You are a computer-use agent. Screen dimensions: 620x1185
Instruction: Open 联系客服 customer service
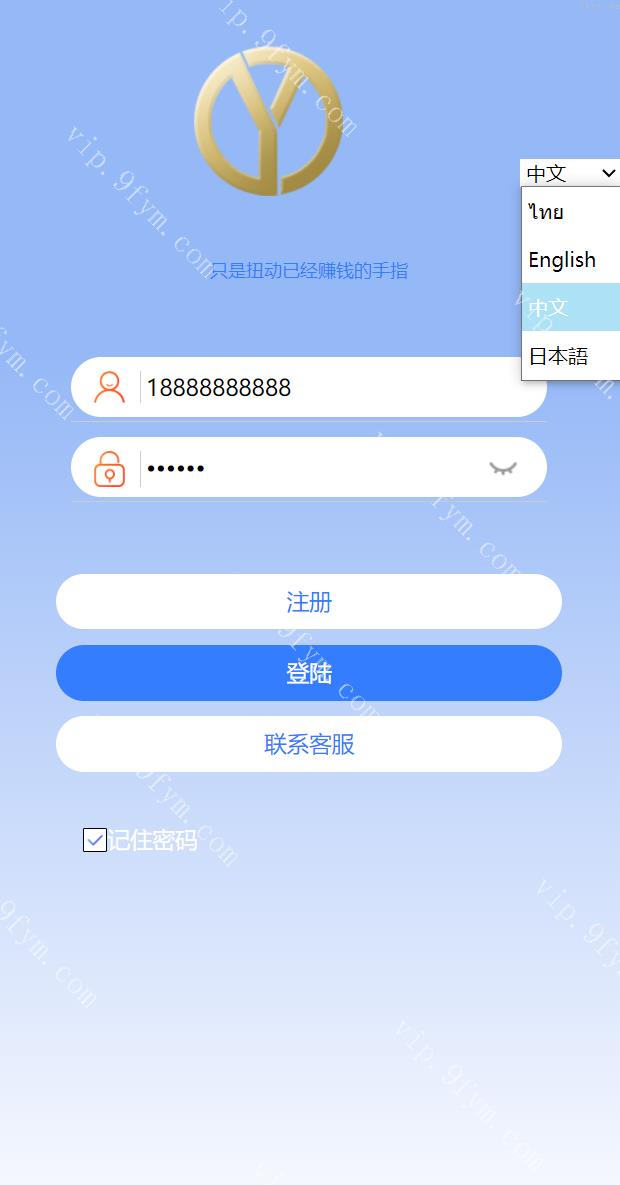click(x=309, y=744)
